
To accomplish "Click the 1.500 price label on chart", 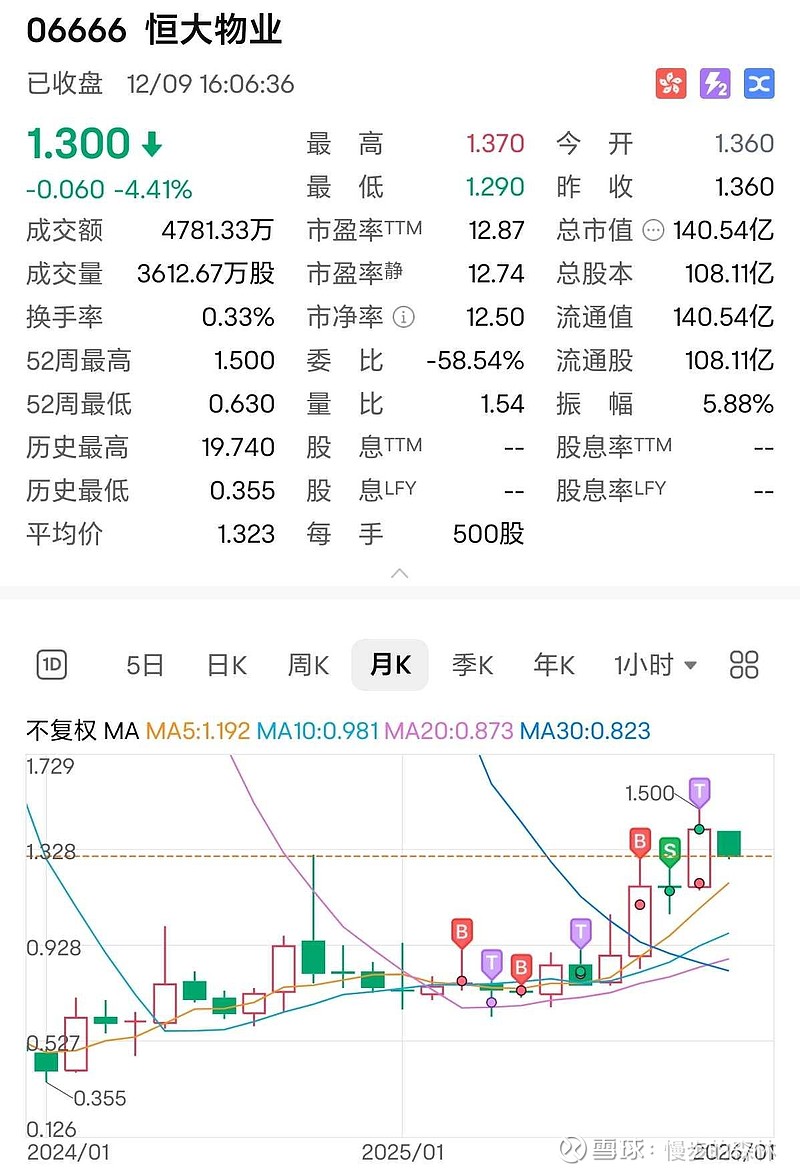I will [x=648, y=793].
